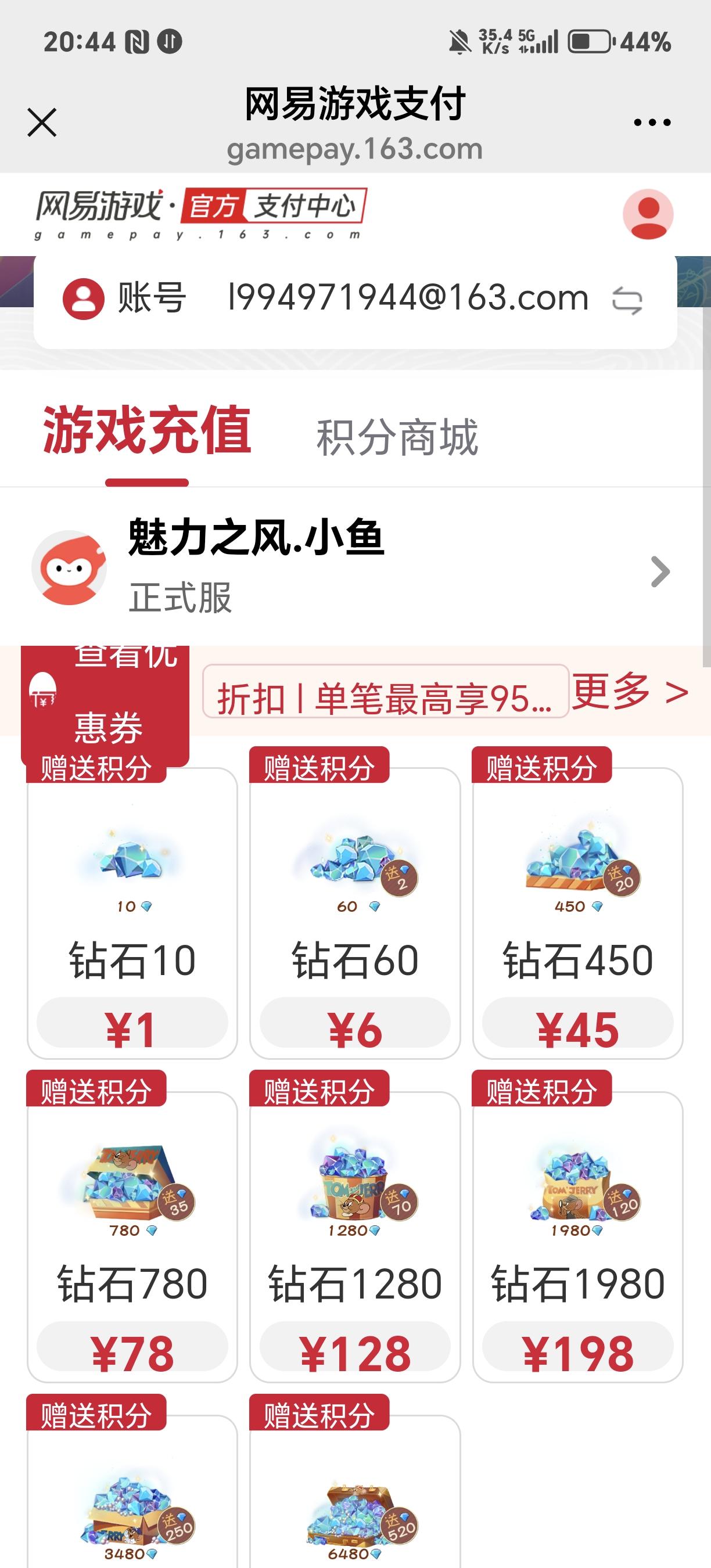Close the 网易游戏支付 web page
Image resolution: width=711 pixels, height=1568 pixels.
coord(42,123)
